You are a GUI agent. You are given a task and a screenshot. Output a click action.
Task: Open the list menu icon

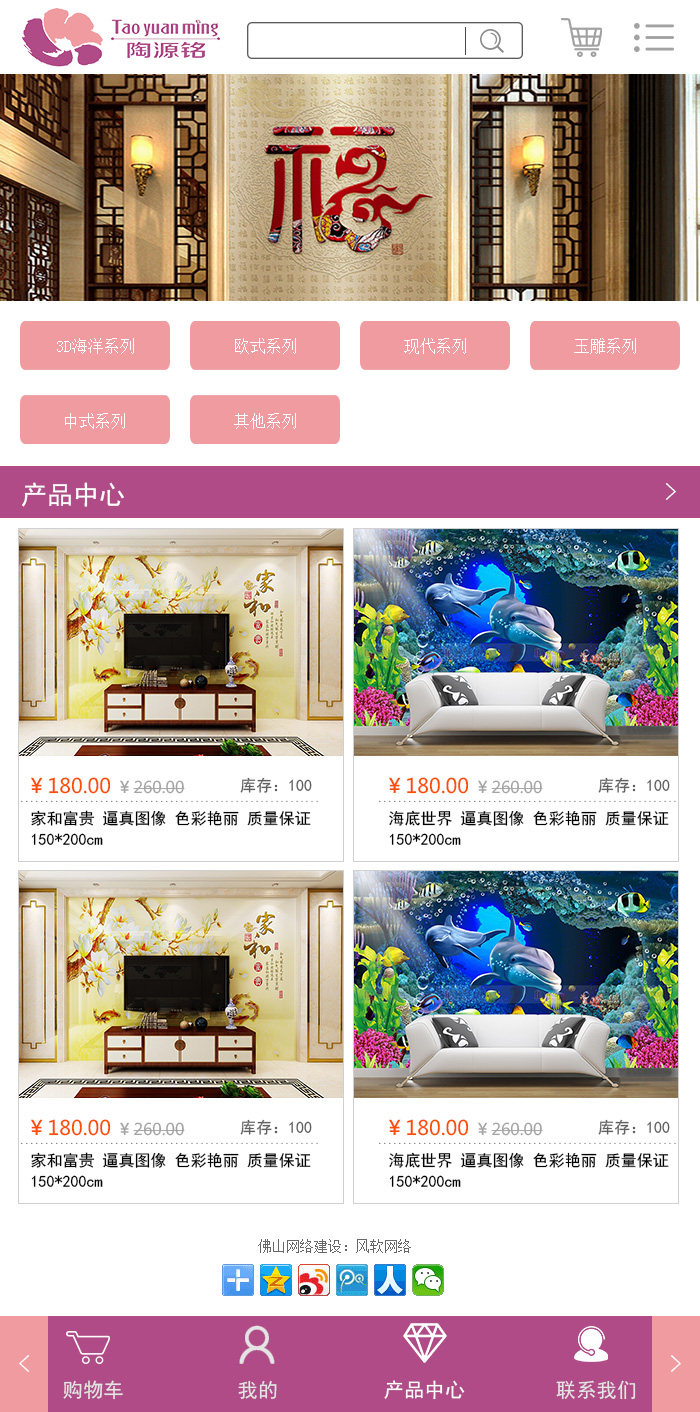(x=653, y=38)
